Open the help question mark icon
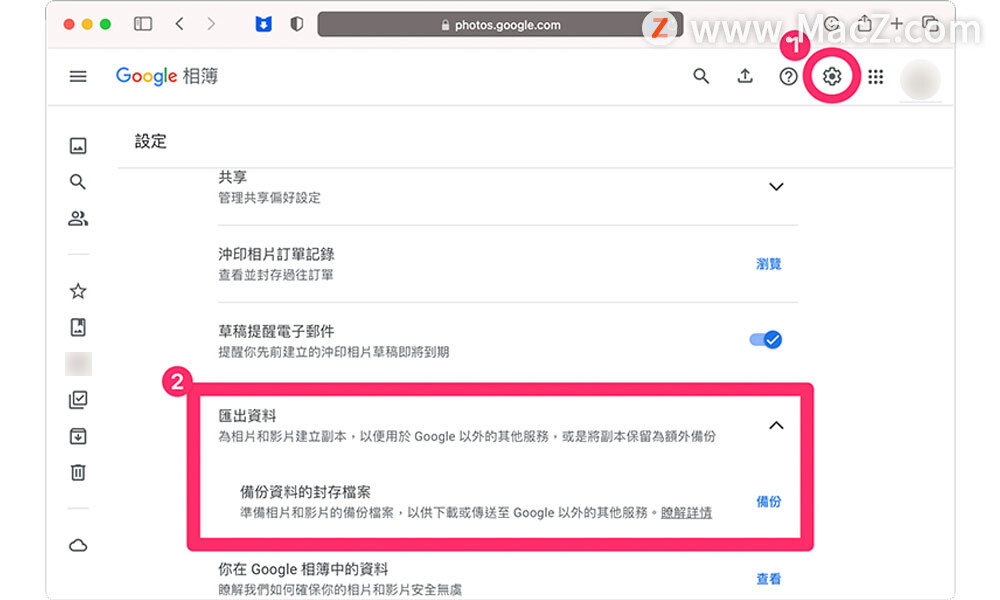The height and width of the screenshot is (600, 1000). click(x=789, y=76)
